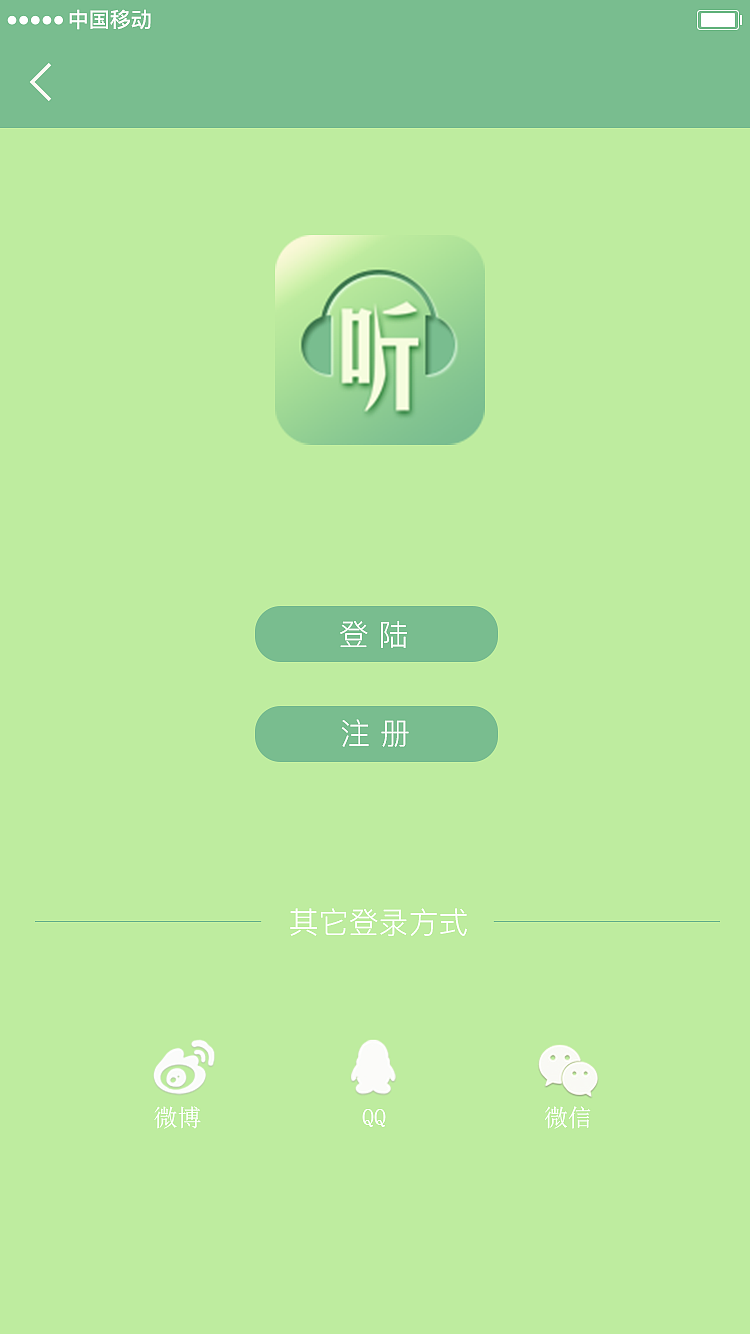Tap the QQ penguin login icon

[x=374, y=1064]
